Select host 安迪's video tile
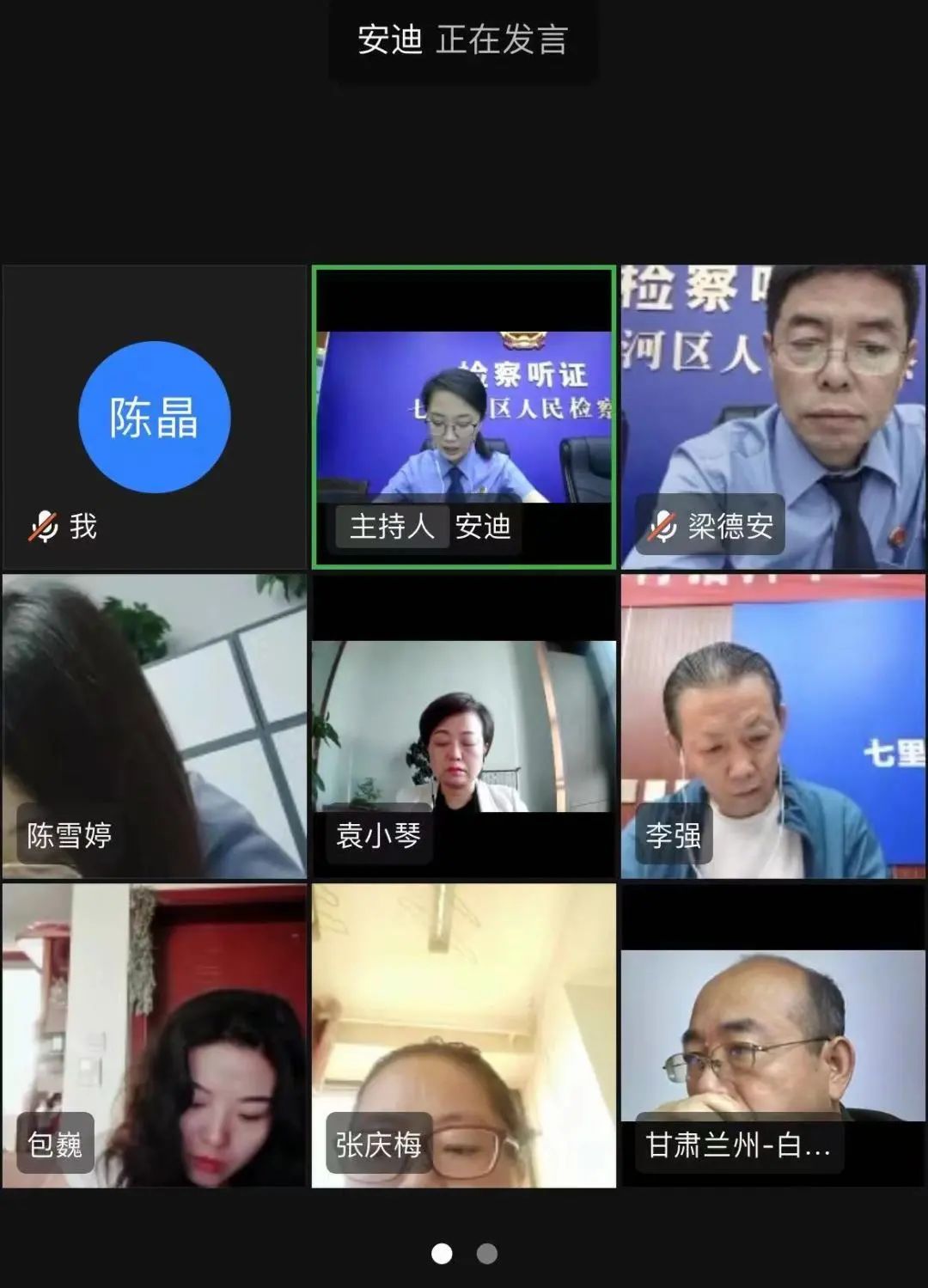928x1288 pixels. pos(464,417)
